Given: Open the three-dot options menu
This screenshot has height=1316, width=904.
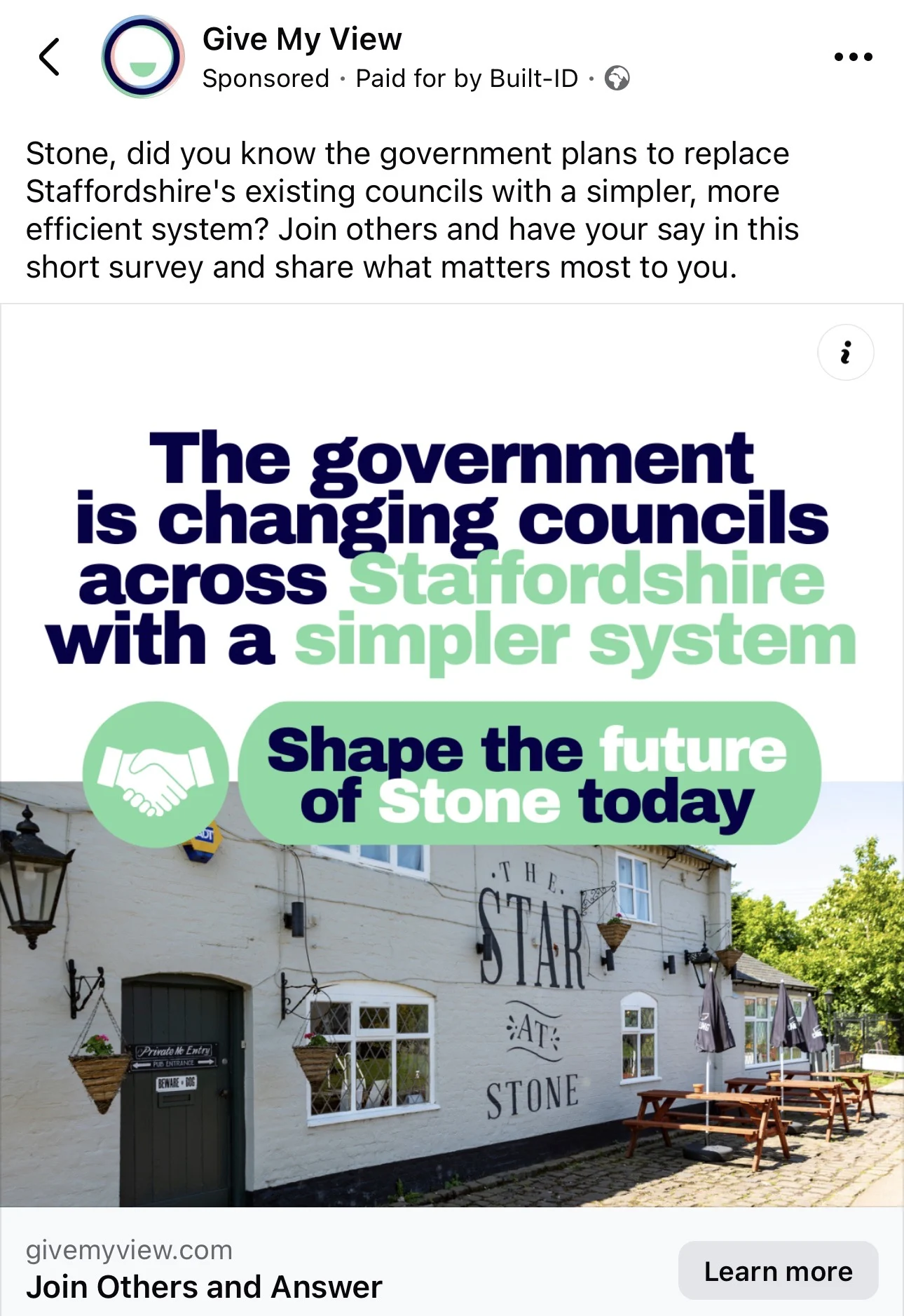Looking at the screenshot, I should pos(853,57).
